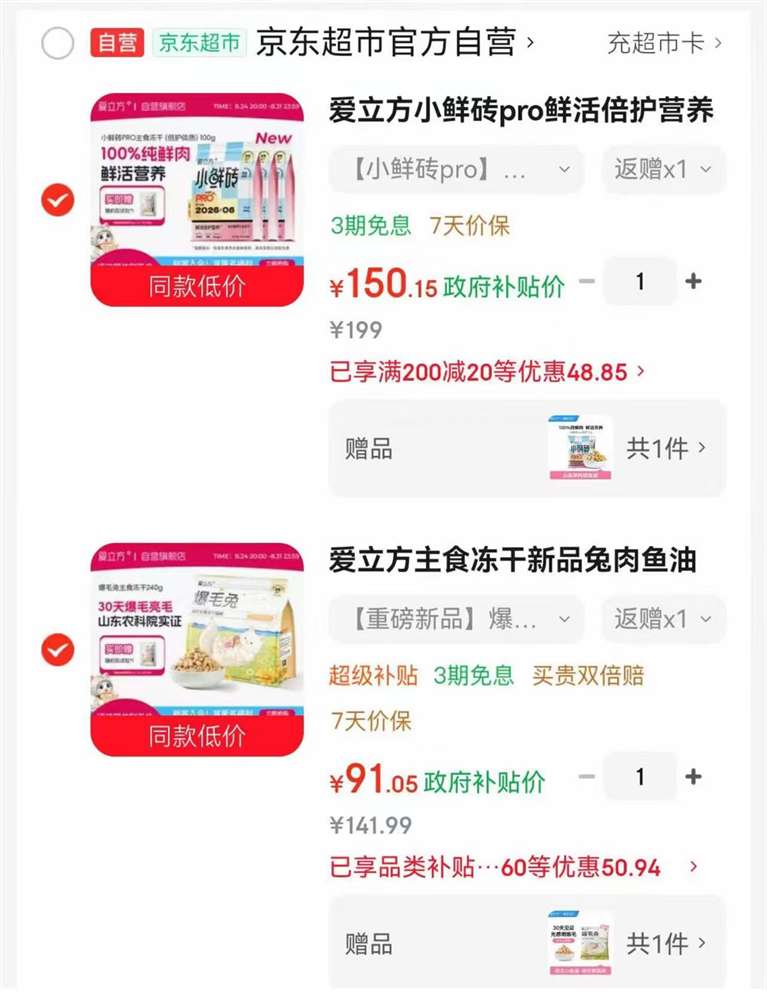Open the 赠品 gift row under 小鲜砖pro
Screen dimensions: 767x993
pos(527,448)
